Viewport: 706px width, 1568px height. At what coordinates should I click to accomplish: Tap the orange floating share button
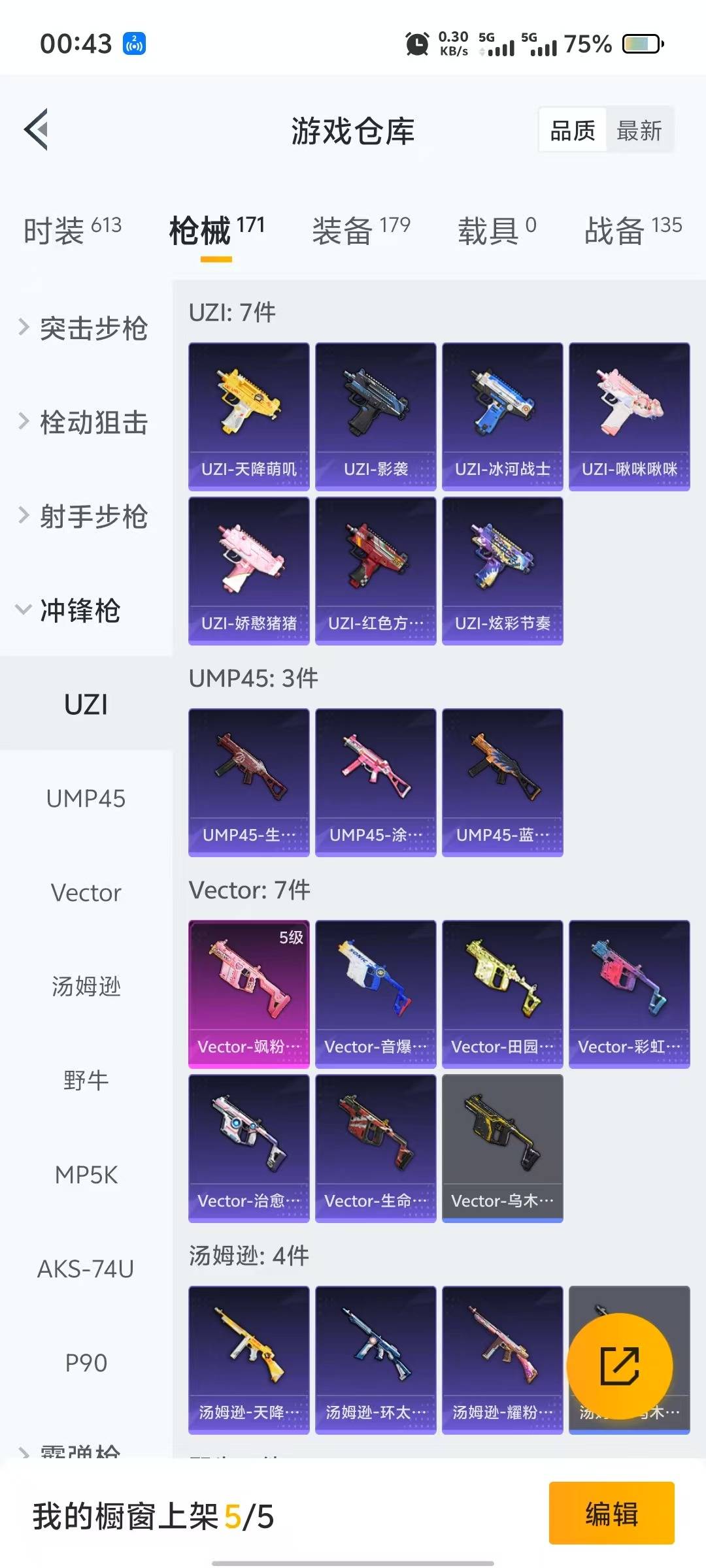[620, 1365]
